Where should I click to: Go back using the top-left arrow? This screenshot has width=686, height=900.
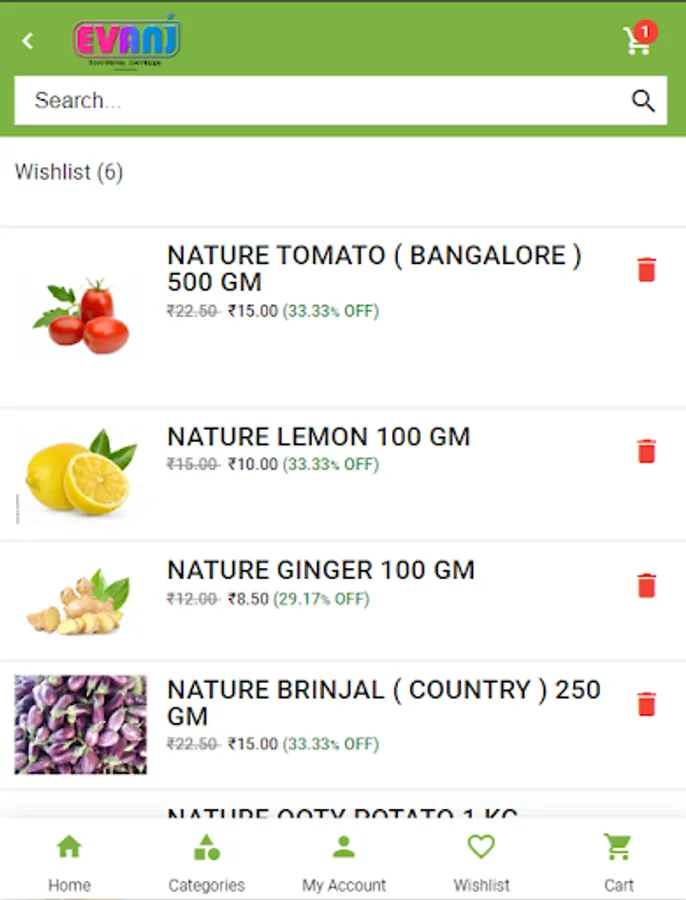pyautogui.click(x=28, y=41)
